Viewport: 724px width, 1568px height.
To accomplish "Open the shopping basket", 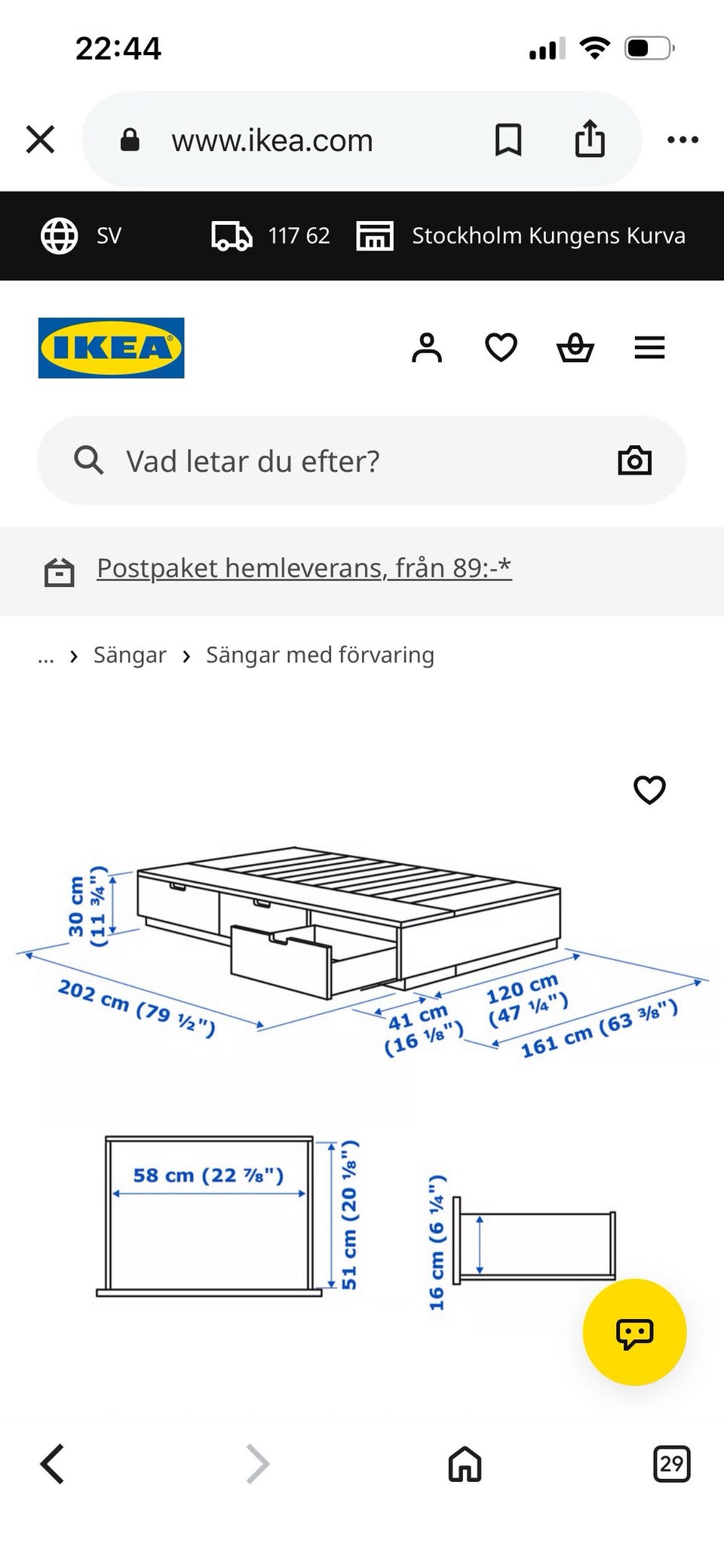I will [x=575, y=348].
